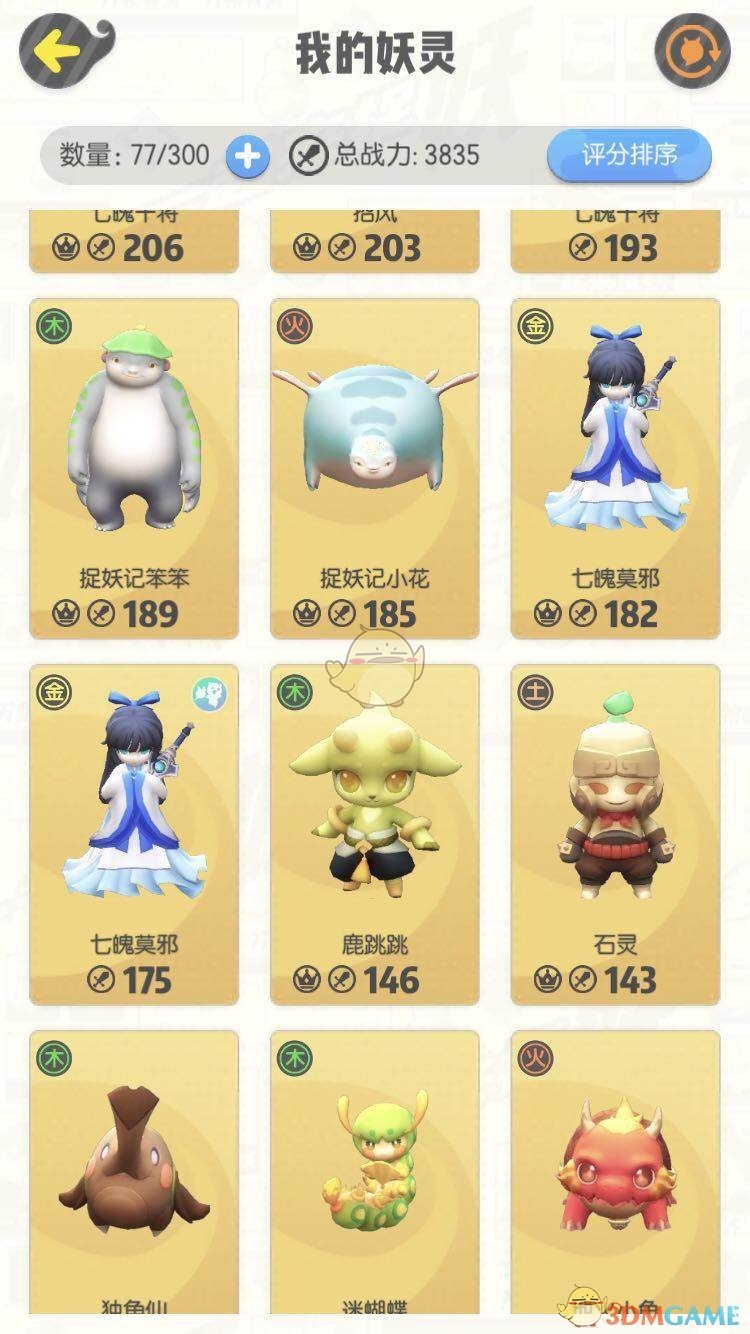
Task: Select 七魄莫邪 with power 182
Action: pyautogui.click(x=615, y=468)
